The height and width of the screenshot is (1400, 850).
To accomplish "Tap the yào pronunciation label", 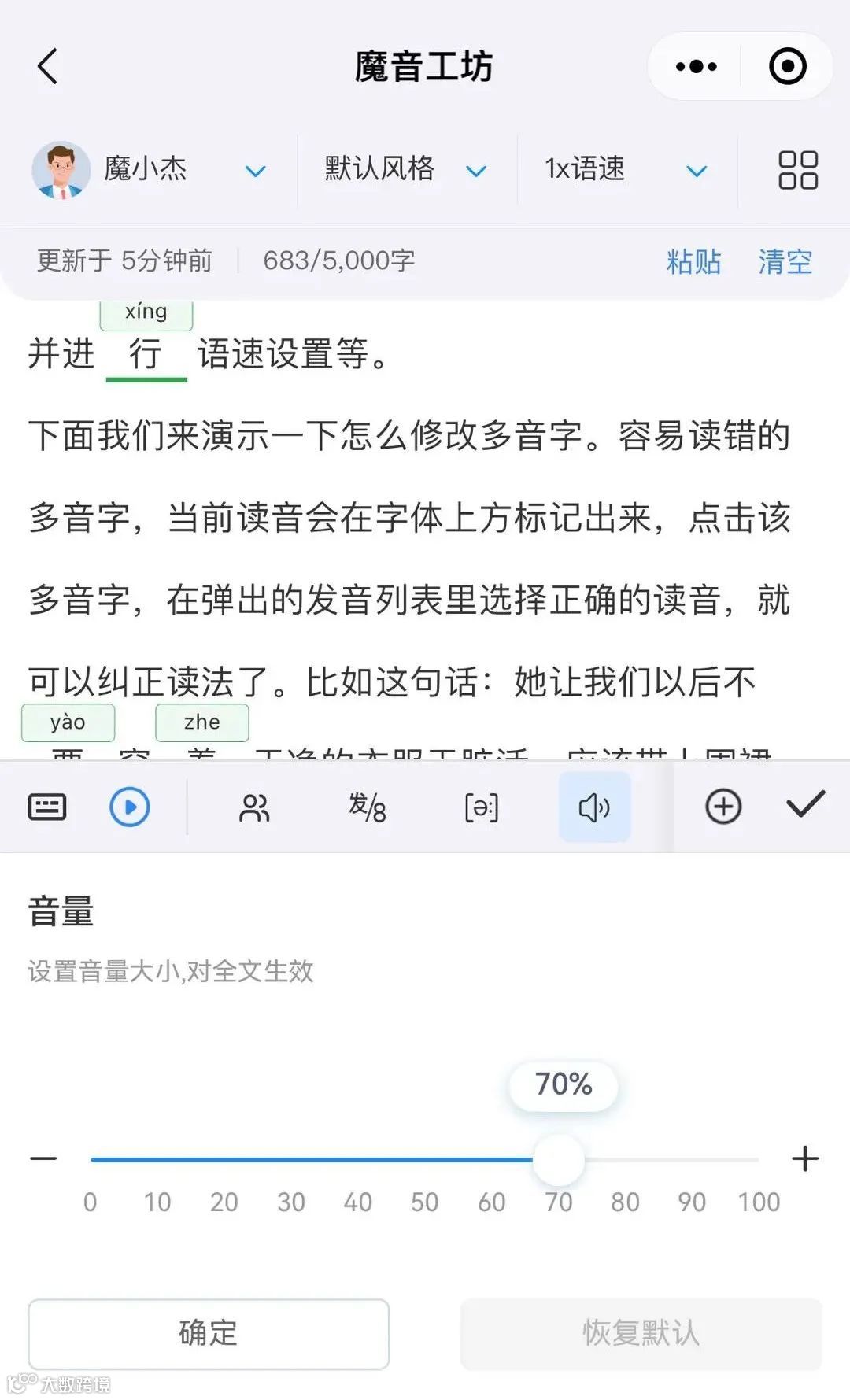I will (x=68, y=722).
